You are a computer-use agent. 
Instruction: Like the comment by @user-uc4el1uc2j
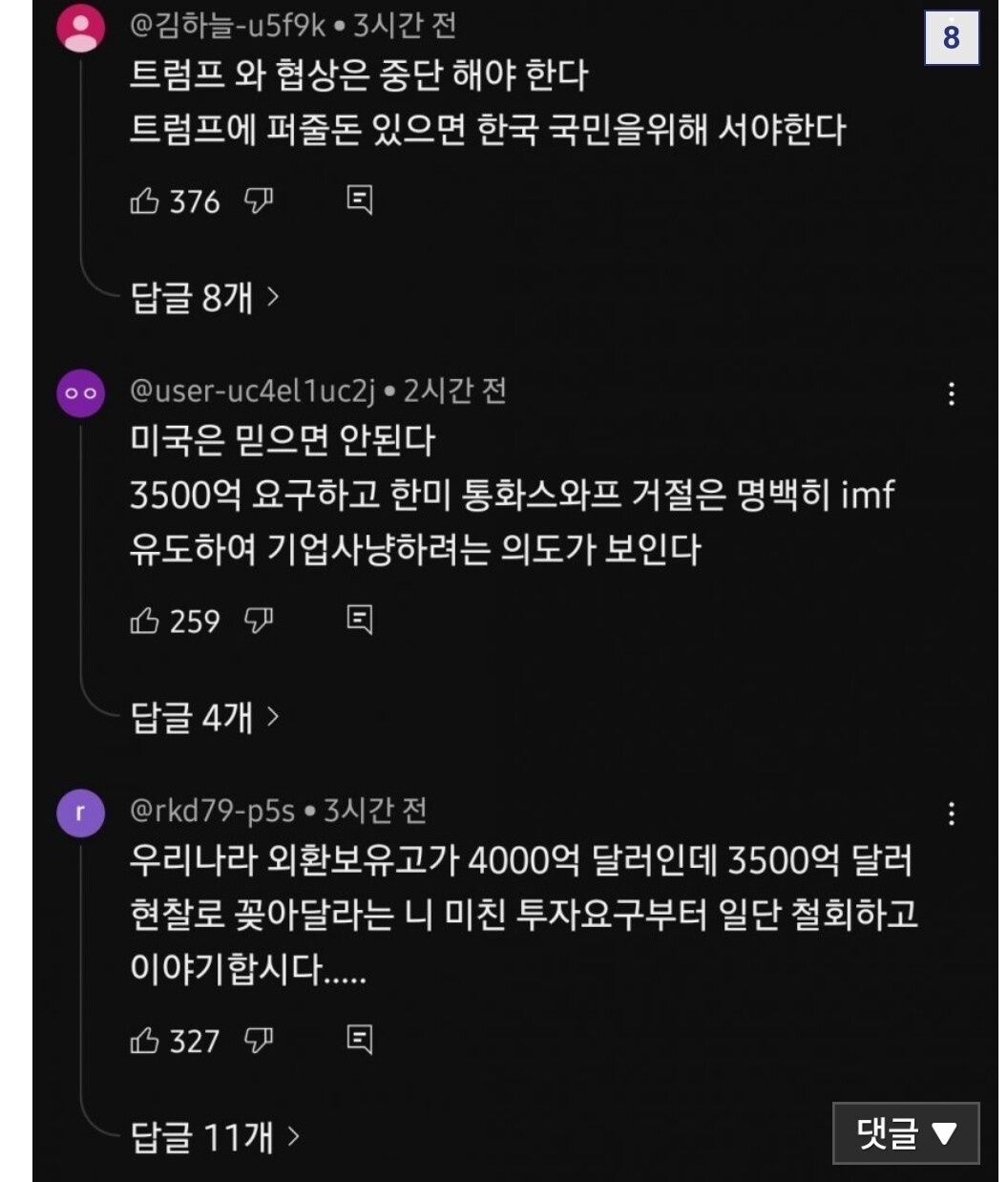tap(144, 621)
